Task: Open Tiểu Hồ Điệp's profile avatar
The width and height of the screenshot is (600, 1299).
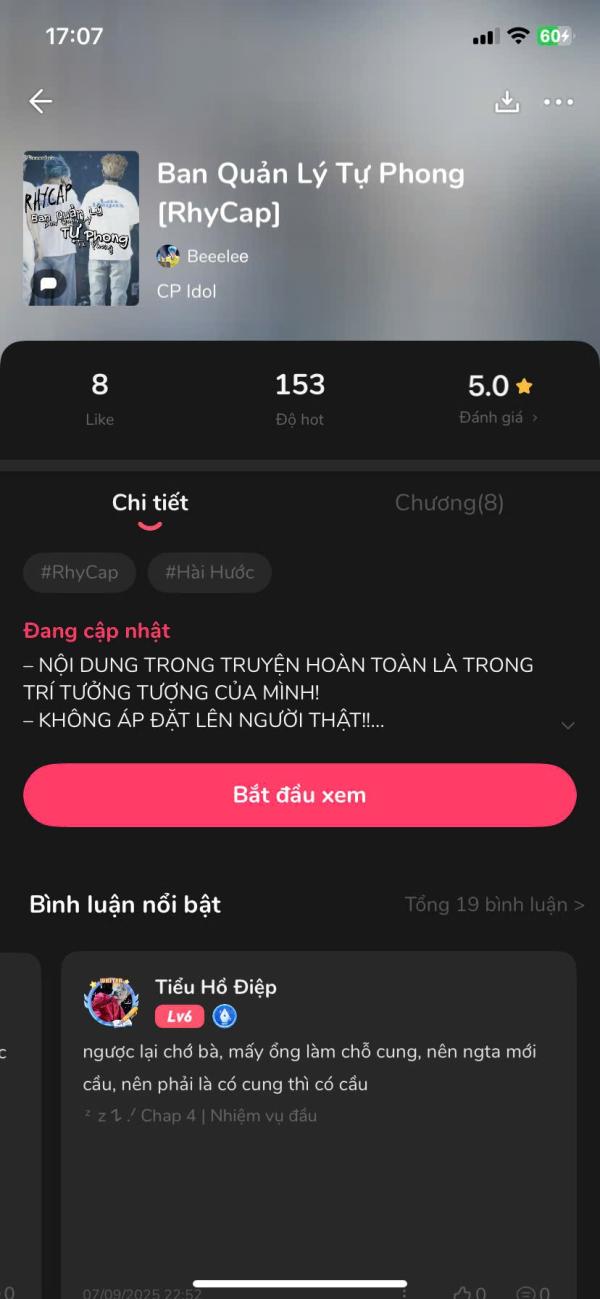Action: click(x=111, y=1002)
